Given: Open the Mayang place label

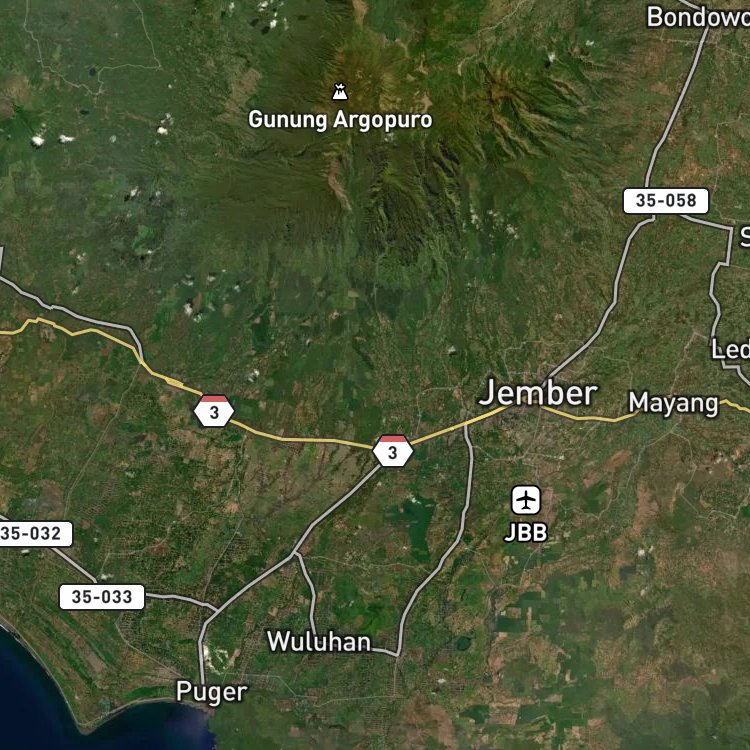Looking at the screenshot, I should pyautogui.click(x=673, y=404).
